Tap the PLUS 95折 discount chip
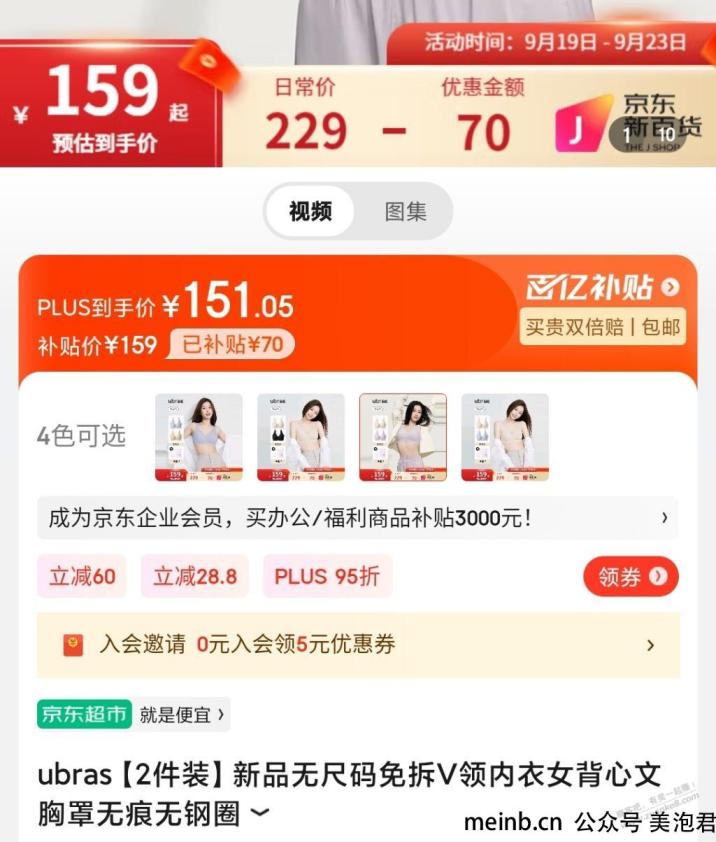716x842 pixels. (x=327, y=577)
